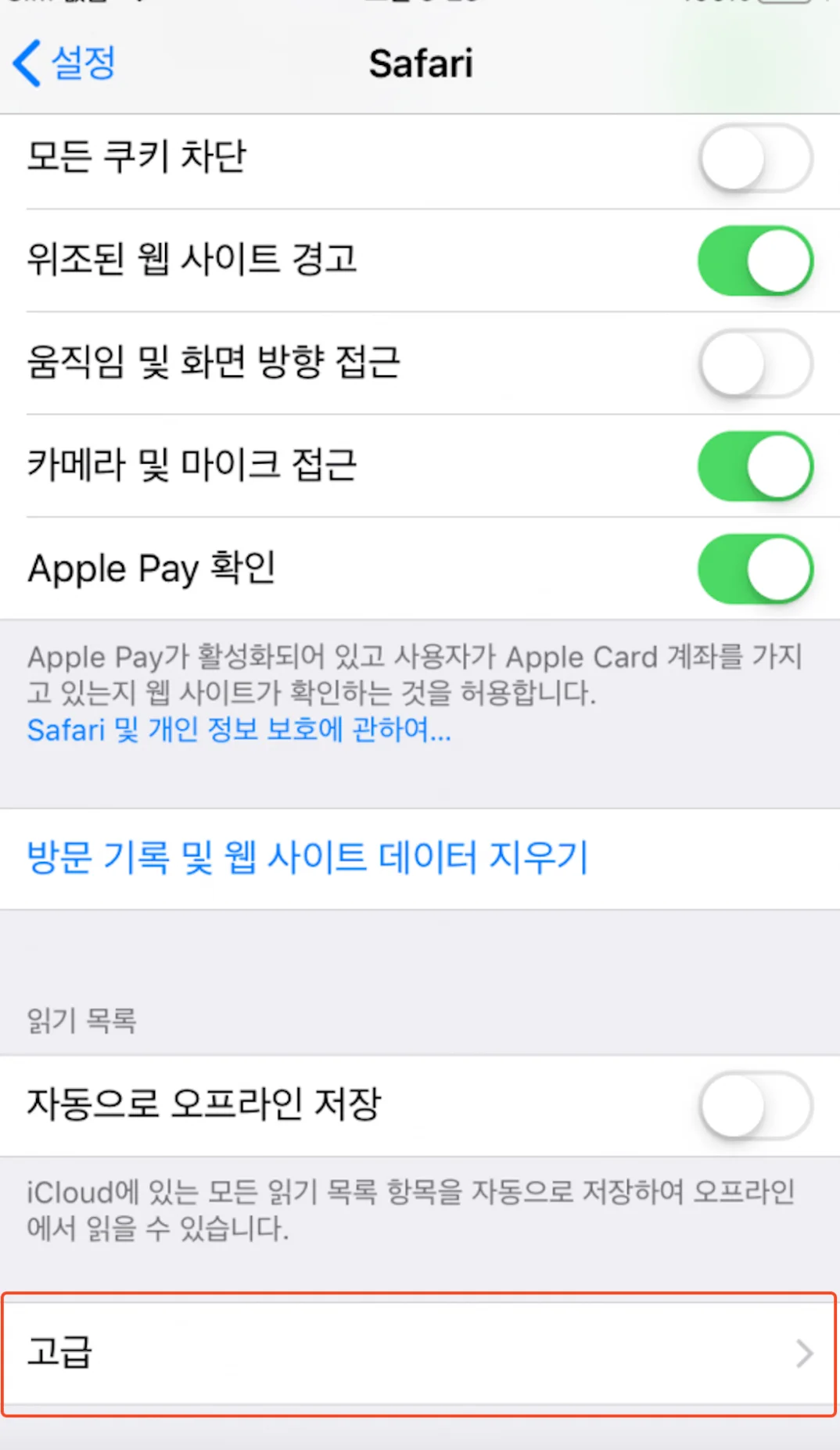Turn off 위조된 웹 사이트 경고
The width and height of the screenshot is (840, 1450).
[x=755, y=260]
